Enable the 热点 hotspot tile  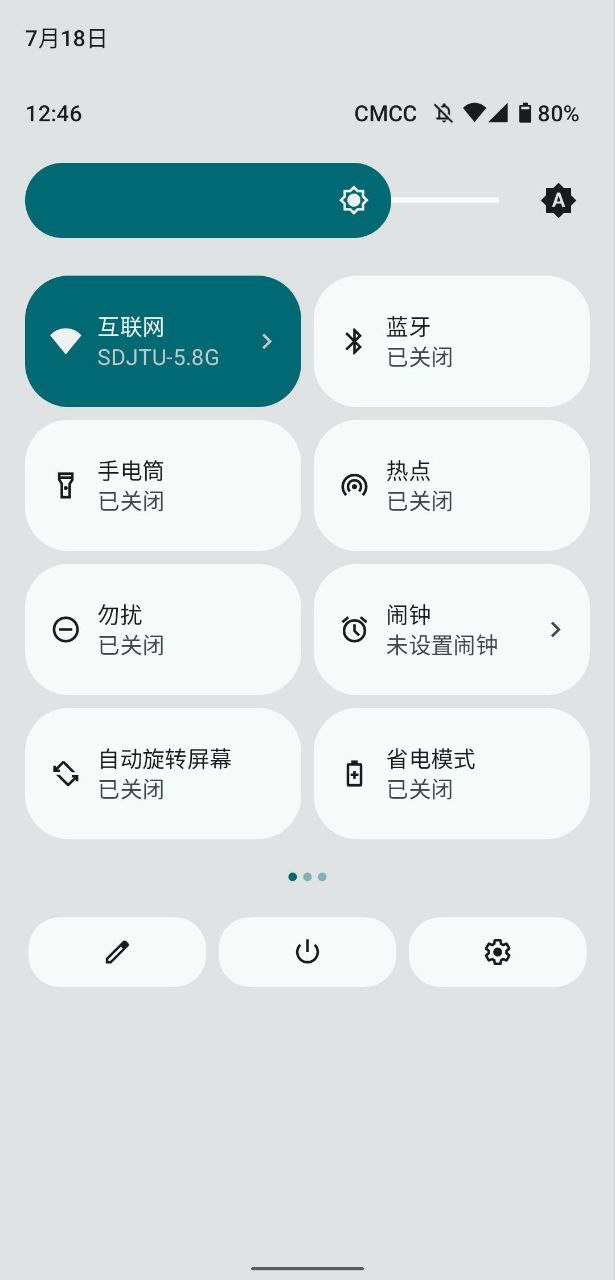(x=451, y=485)
